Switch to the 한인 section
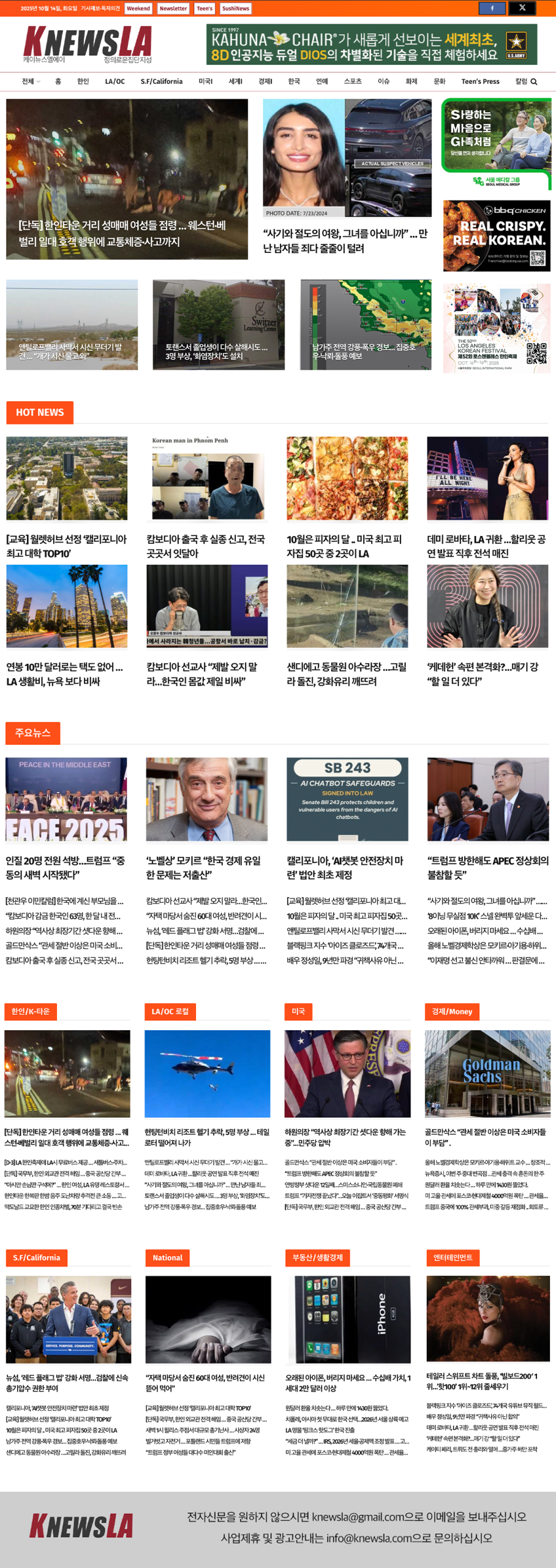The height and width of the screenshot is (1568, 556). click(83, 81)
